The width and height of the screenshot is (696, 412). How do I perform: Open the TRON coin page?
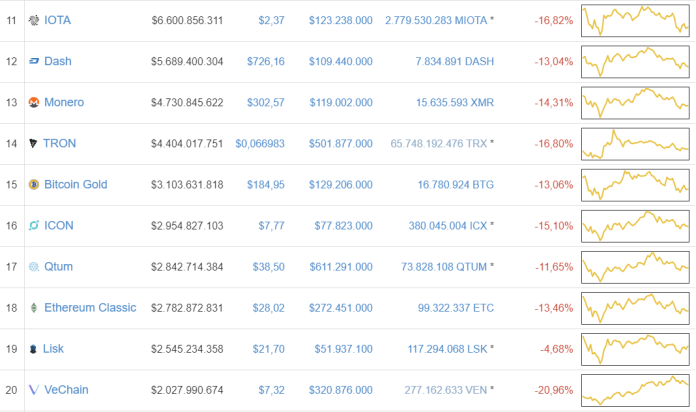point(60,143)
